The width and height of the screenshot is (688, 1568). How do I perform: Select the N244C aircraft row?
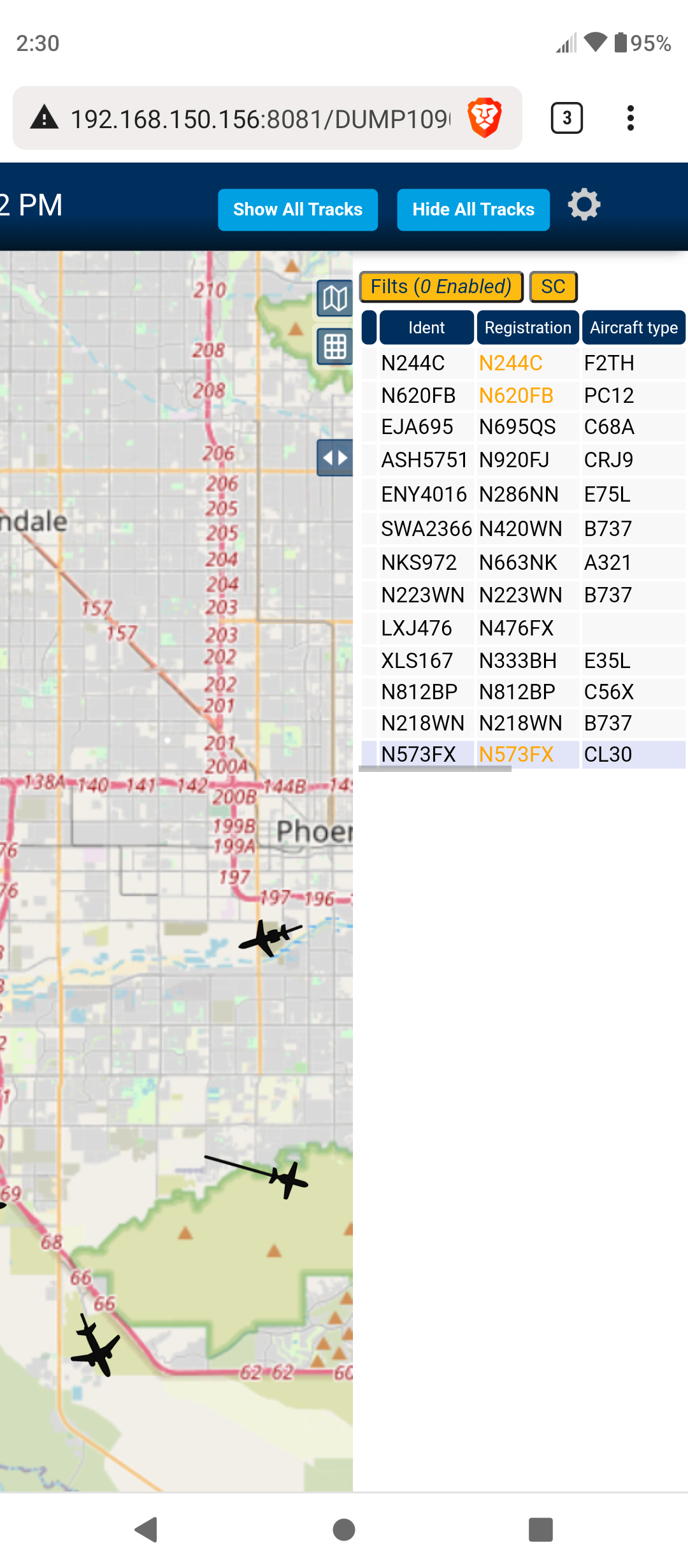tap(524, 363)
